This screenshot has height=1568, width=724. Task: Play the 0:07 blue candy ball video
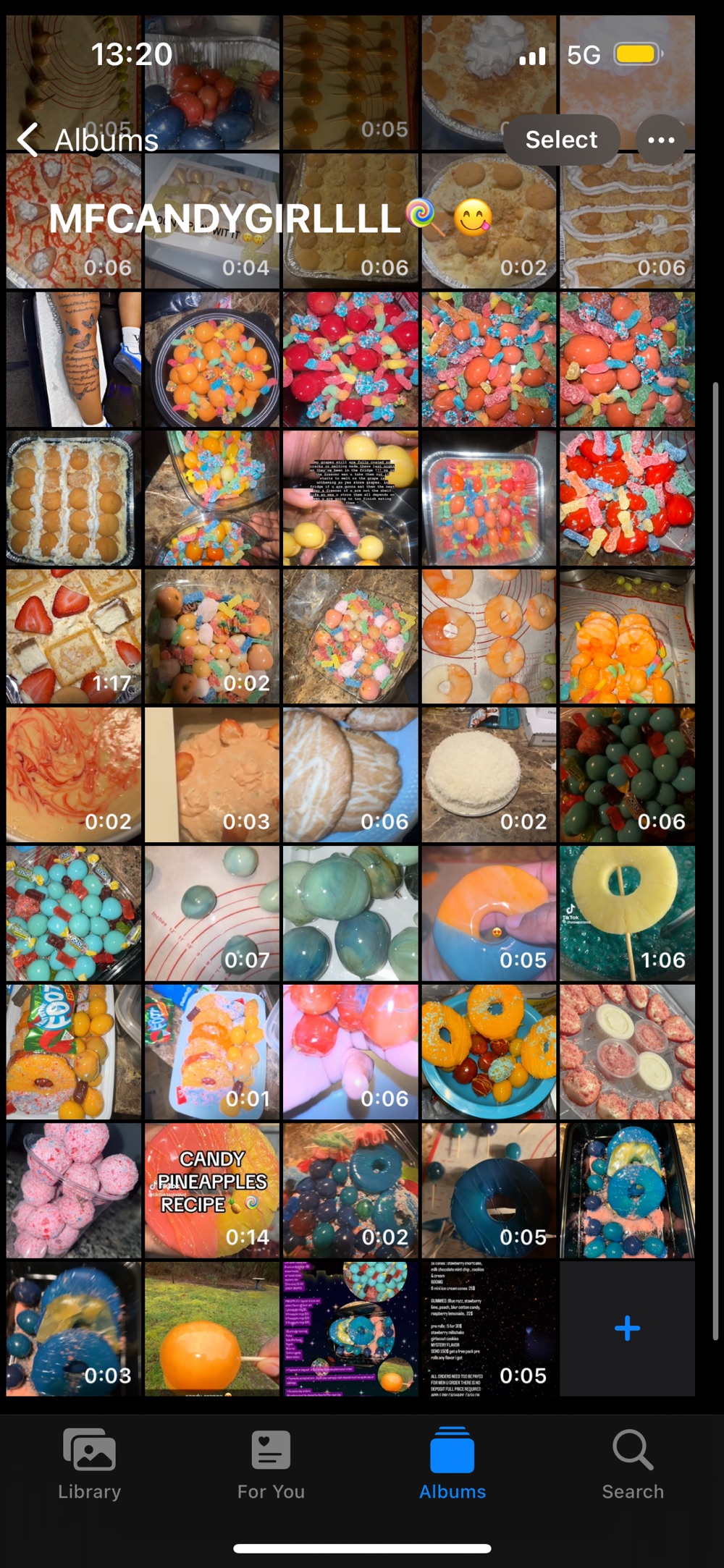tap(212, 914)
